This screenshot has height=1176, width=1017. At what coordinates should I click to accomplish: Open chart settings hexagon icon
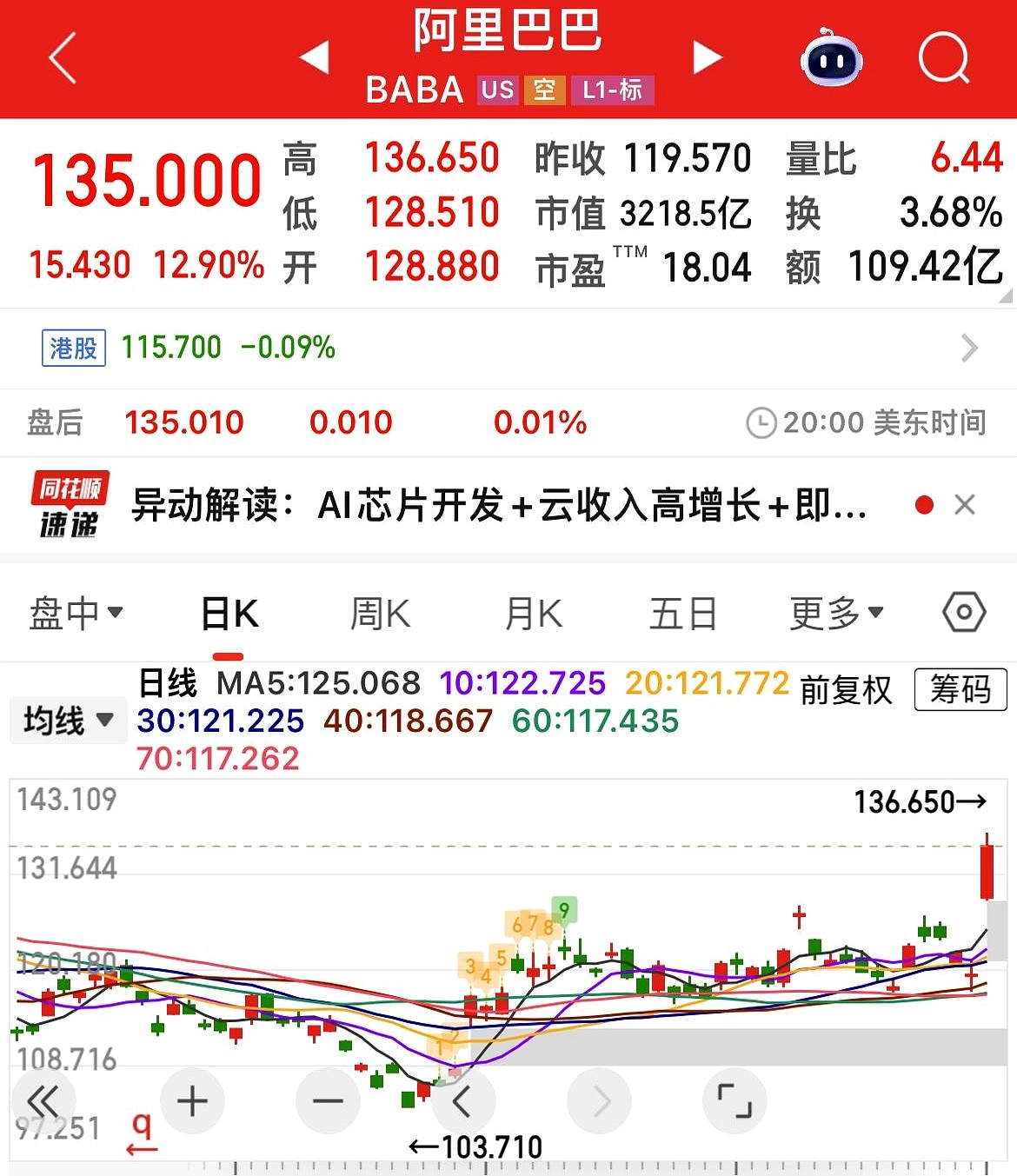pos(964,613)
